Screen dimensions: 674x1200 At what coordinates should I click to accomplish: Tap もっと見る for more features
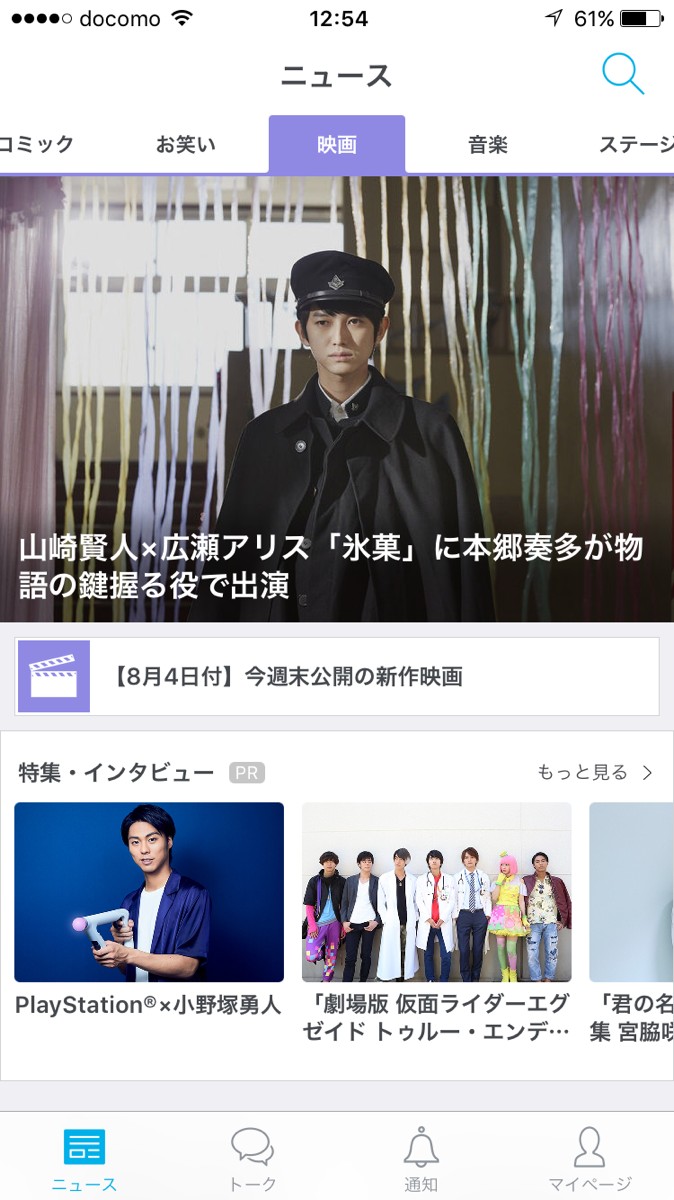(x=594, y=772)
